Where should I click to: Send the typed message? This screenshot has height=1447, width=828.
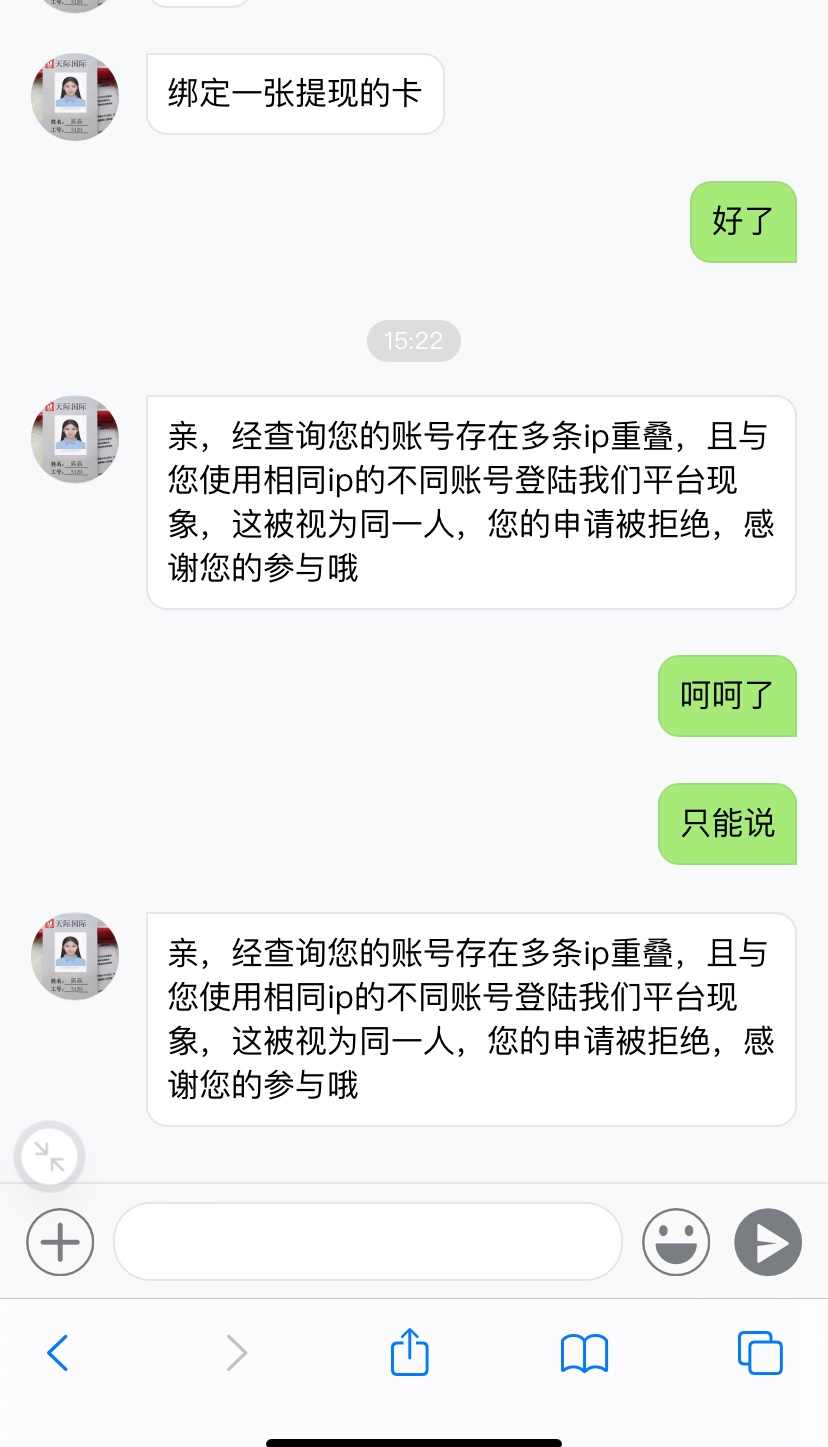(x=768, y=1242)
